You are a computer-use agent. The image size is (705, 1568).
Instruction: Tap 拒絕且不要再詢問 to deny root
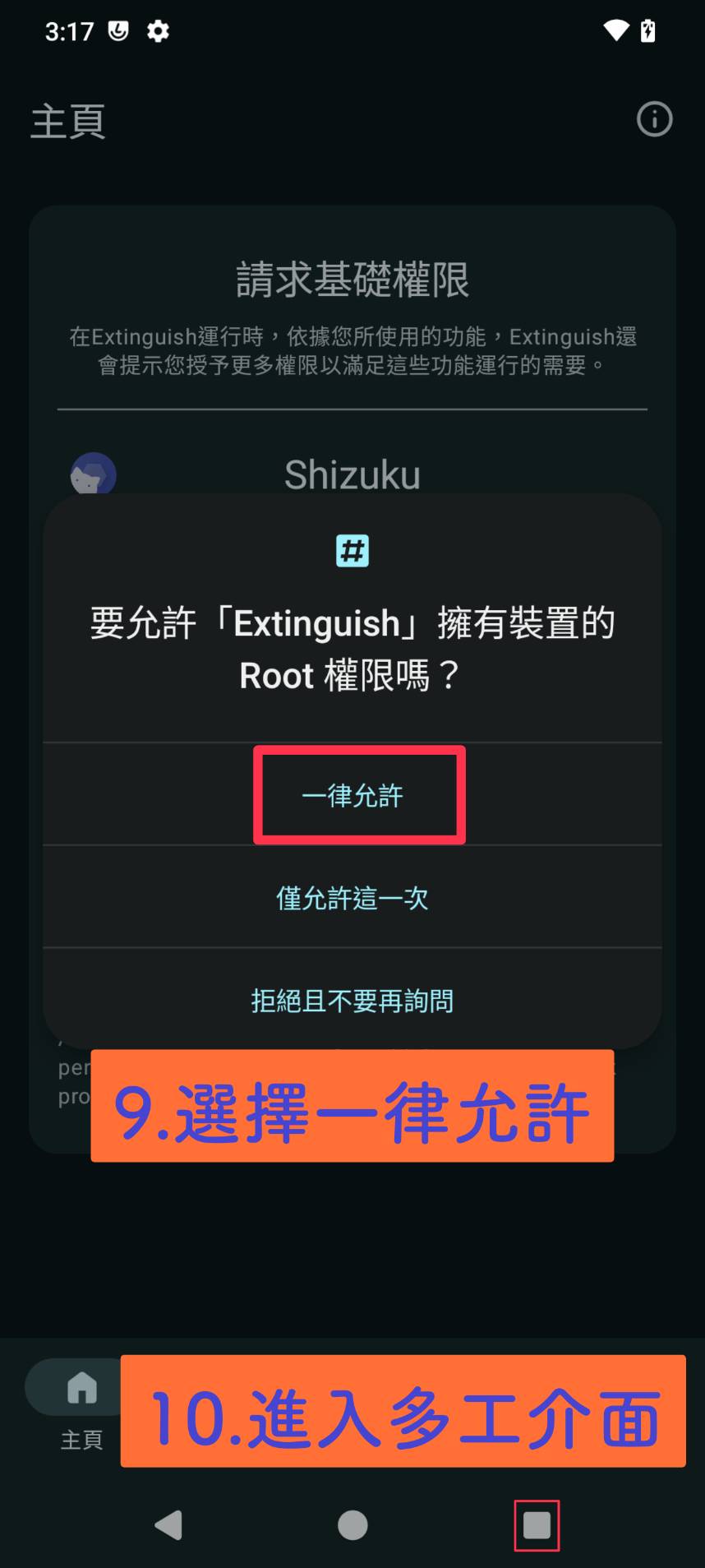[x=352, y=1001]
